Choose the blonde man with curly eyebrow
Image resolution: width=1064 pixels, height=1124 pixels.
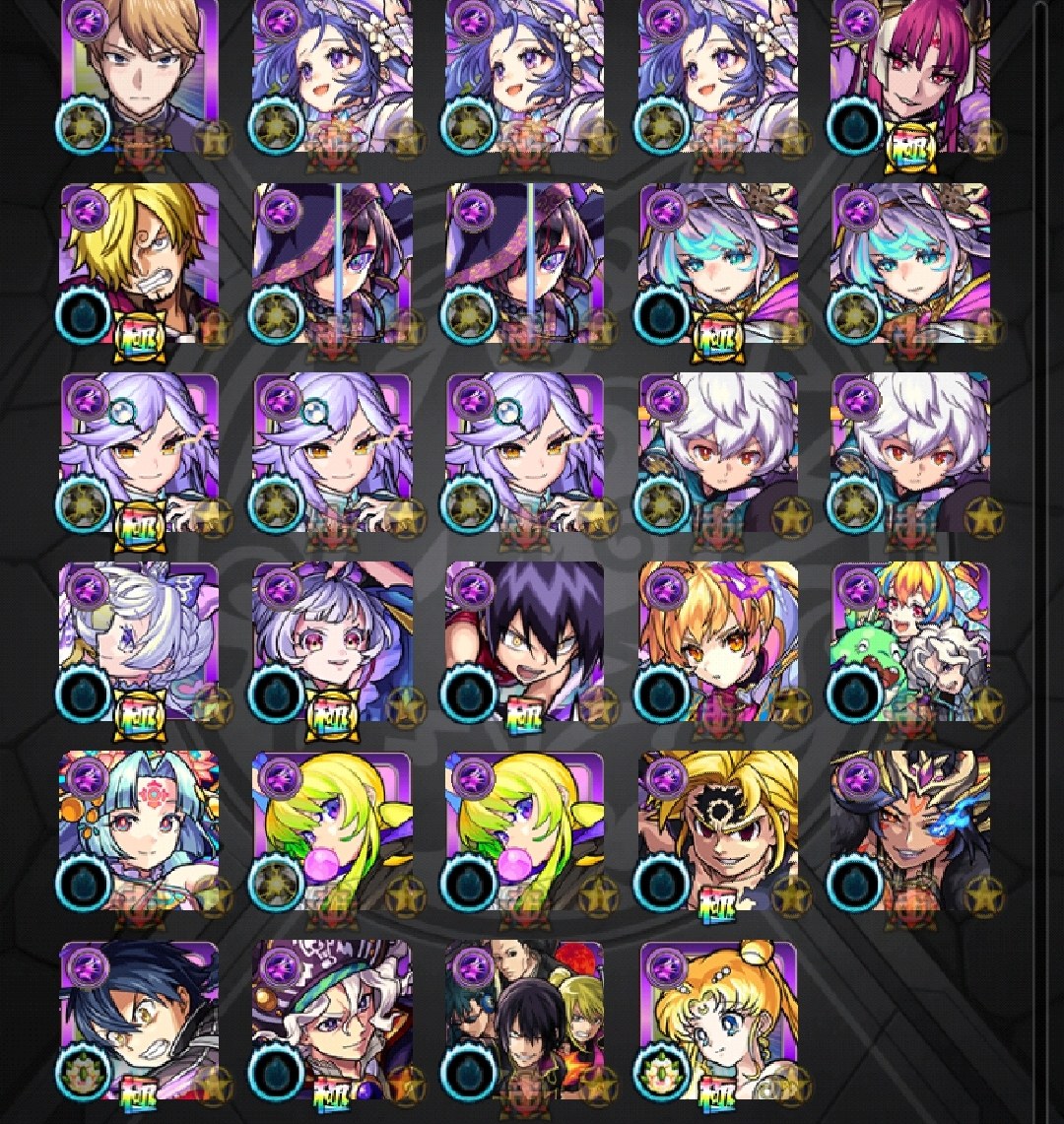(139, 263)
